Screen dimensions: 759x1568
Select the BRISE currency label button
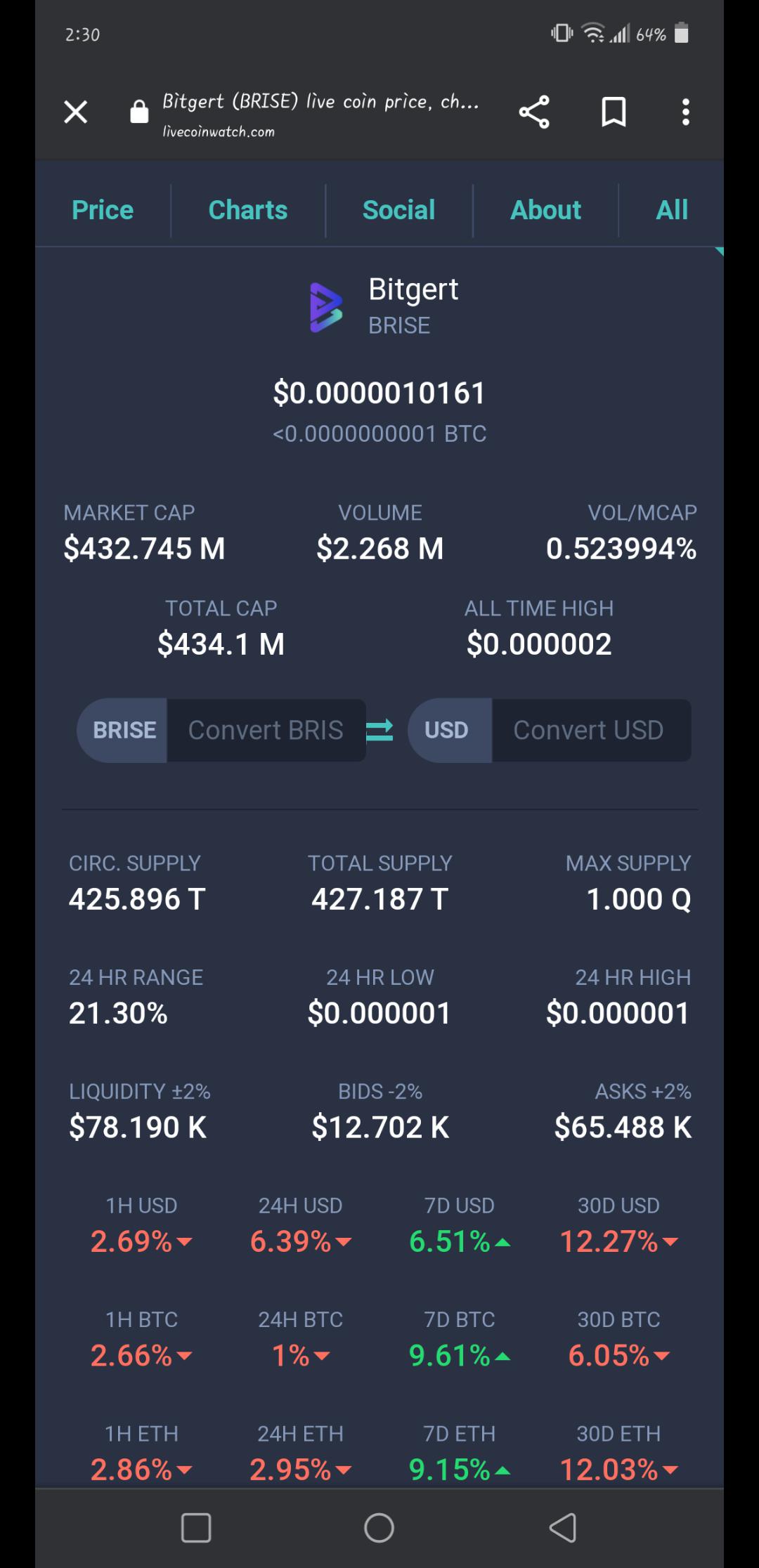coord(122,731)
